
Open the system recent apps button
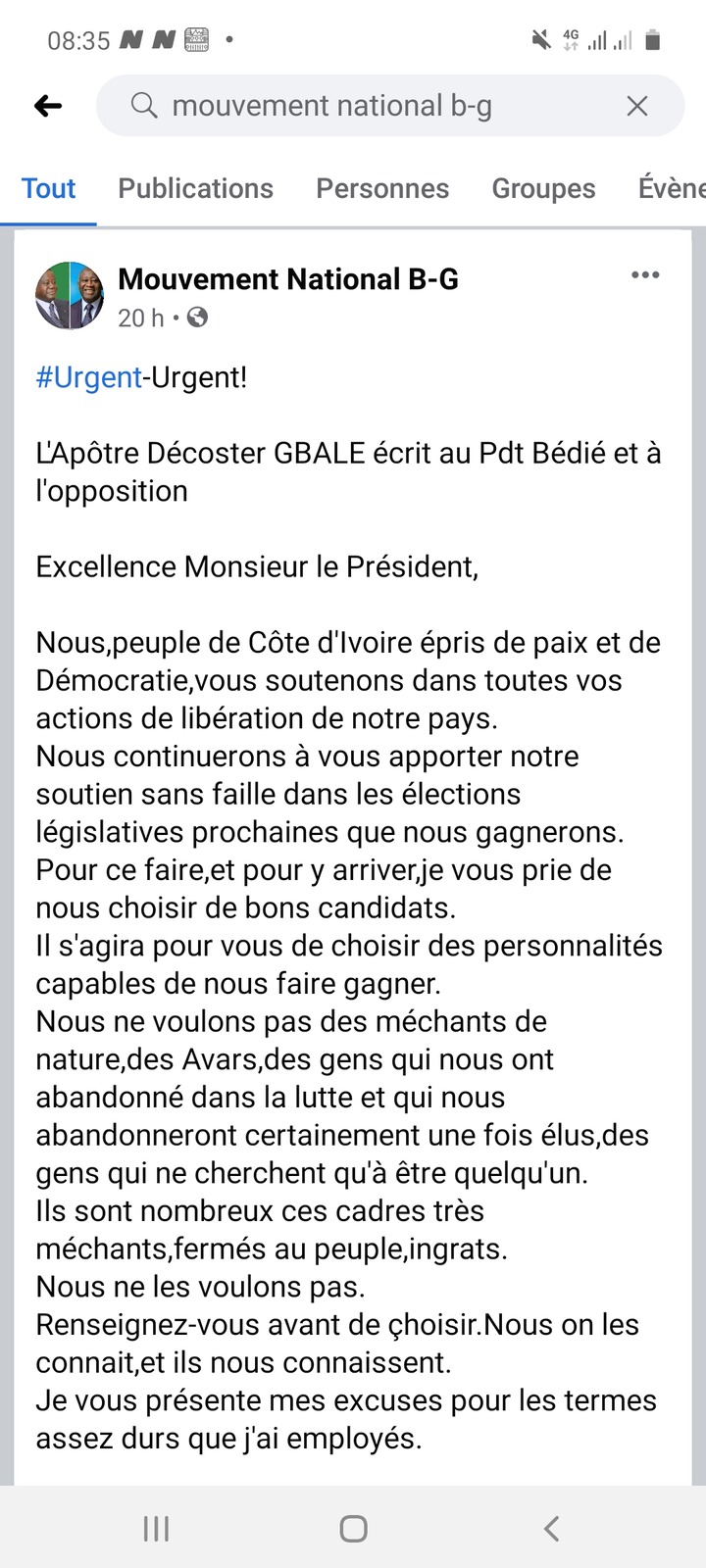click(156, 1528)
